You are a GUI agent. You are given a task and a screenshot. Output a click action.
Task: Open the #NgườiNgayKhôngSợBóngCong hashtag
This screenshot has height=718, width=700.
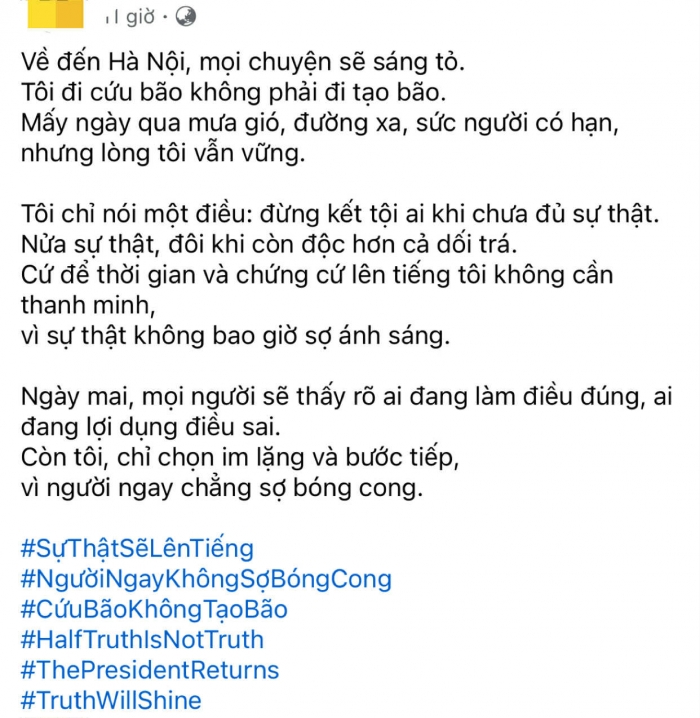pyautogui.click(x=205, y=578)
